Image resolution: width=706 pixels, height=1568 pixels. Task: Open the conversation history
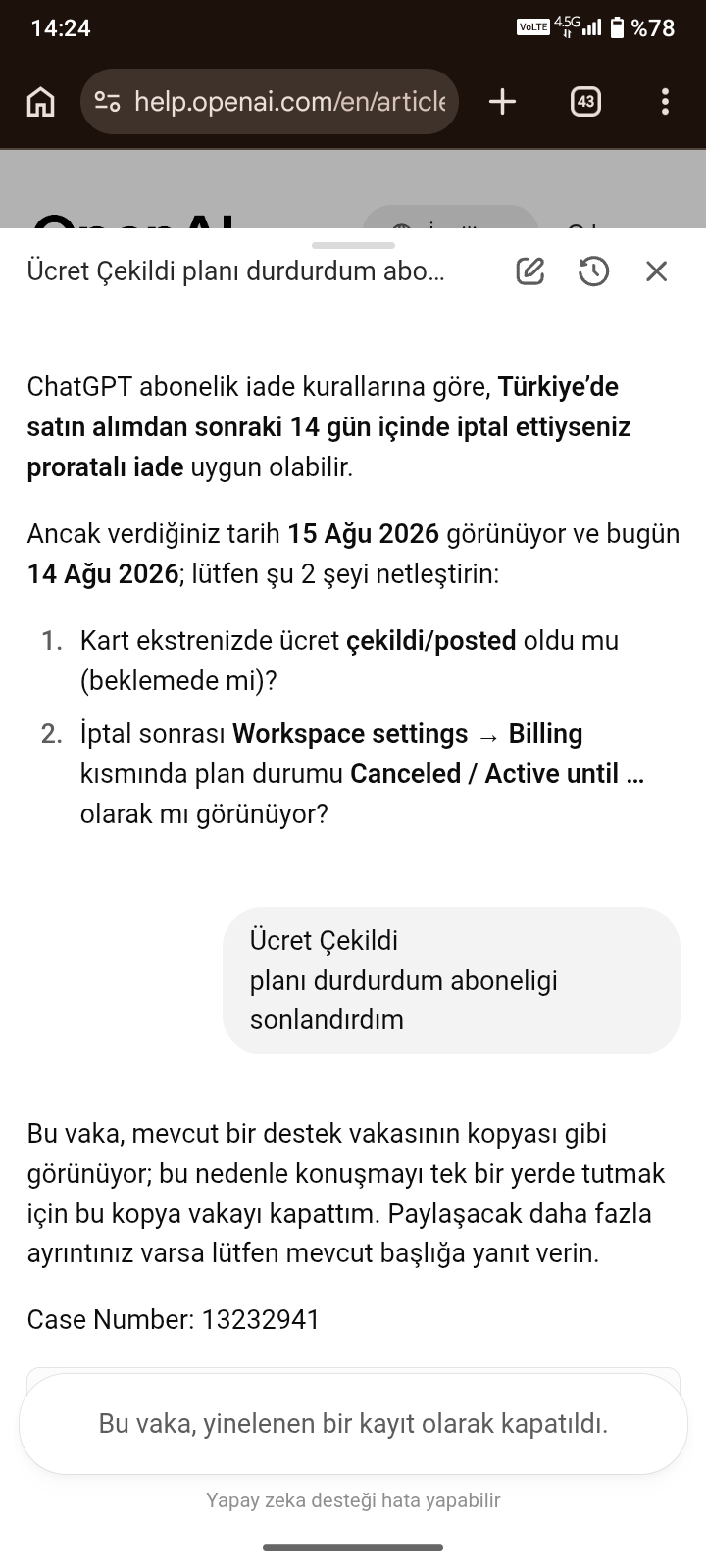point(593,271)
